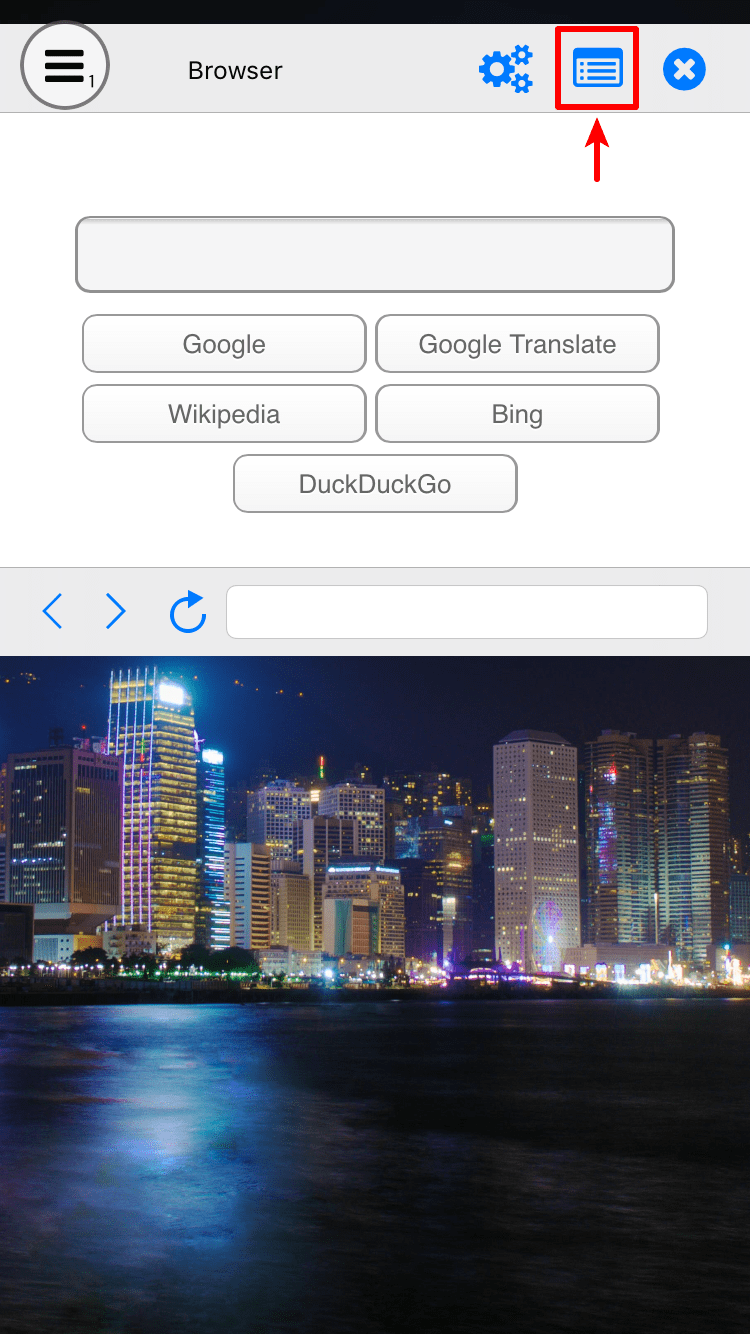Choose the Bing search button

[517, 414]
